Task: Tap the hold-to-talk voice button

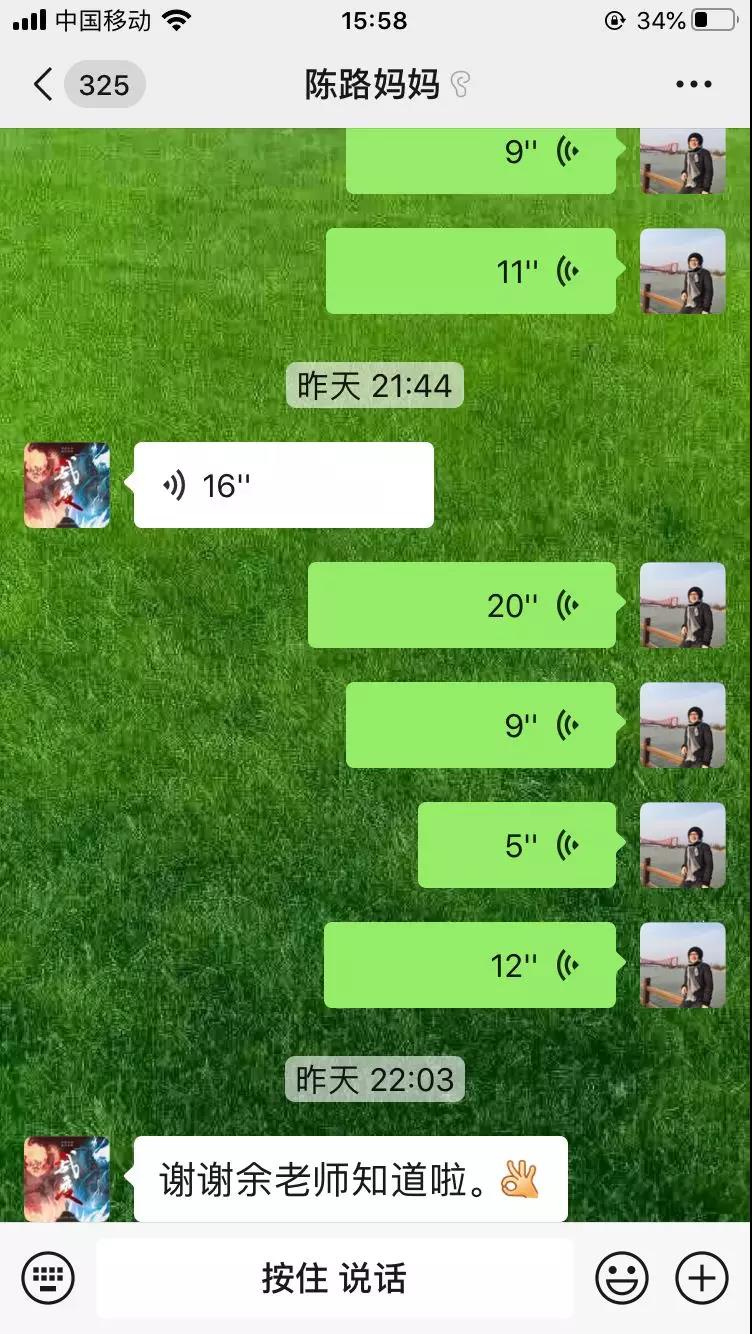Action: (x=334, y=1278)
